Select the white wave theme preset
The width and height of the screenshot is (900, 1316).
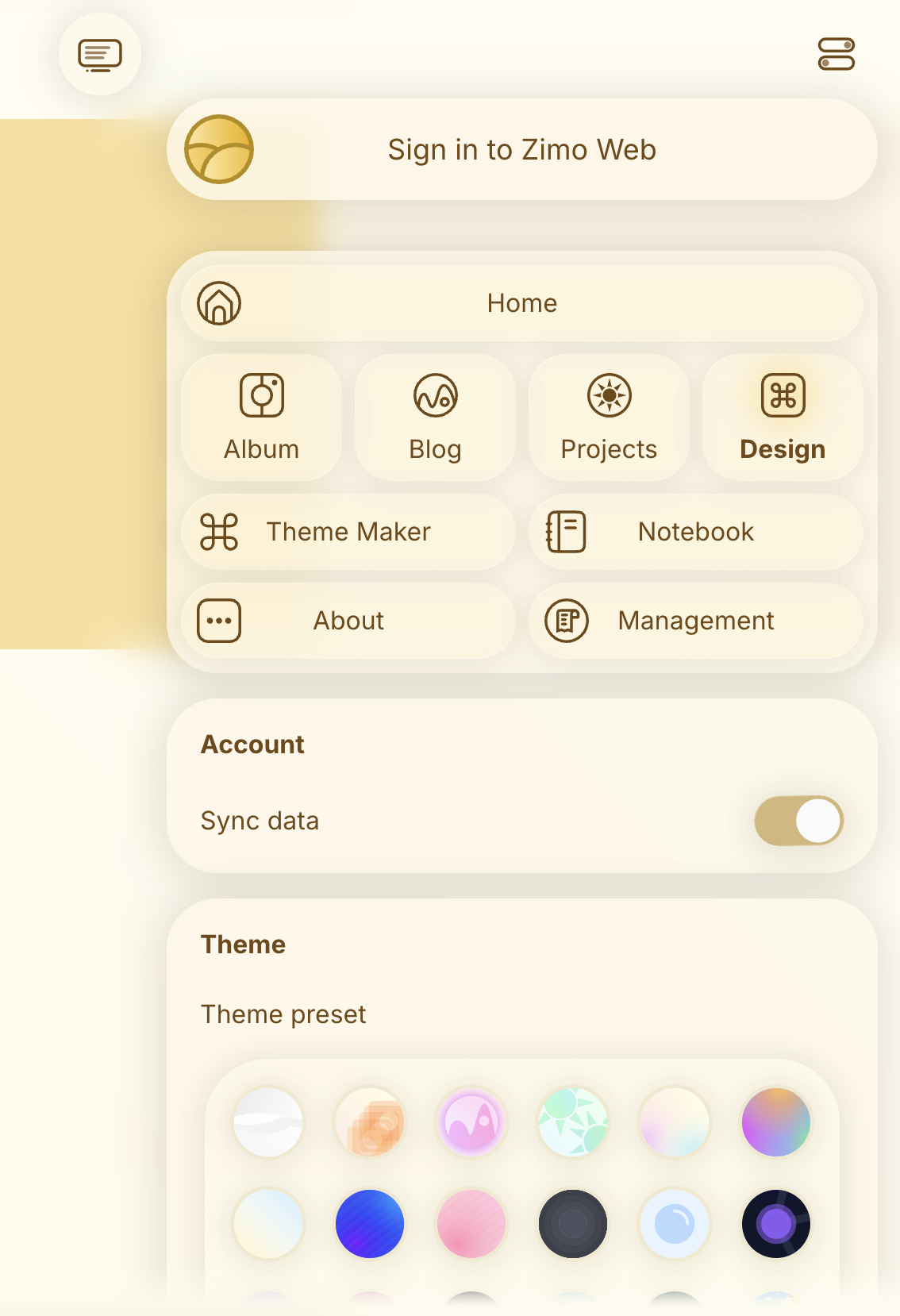click(x=268, y=1122)
